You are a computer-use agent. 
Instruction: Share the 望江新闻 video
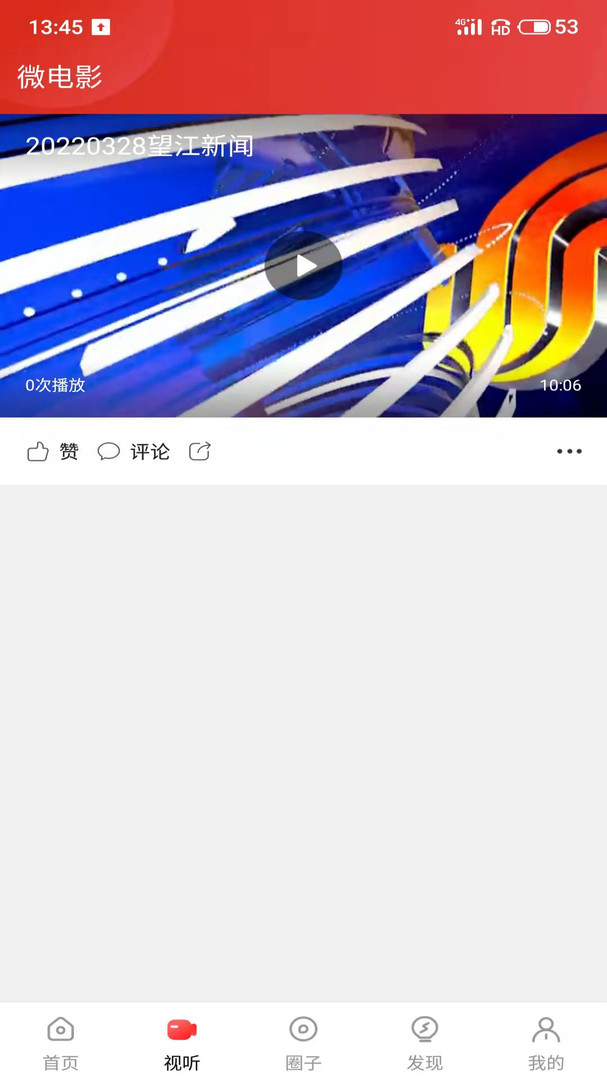199,452
